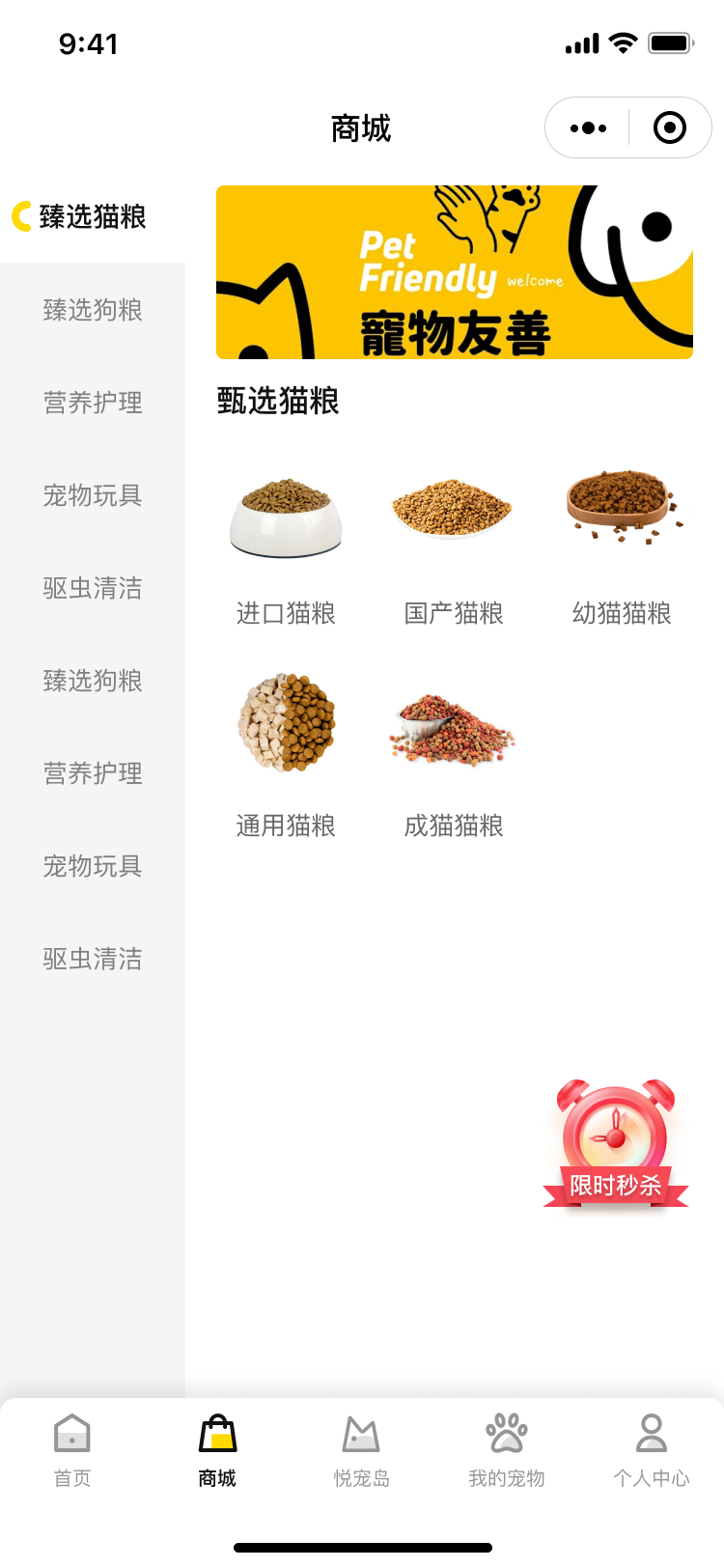
Task: Tap the mini-program more options dots
Action: tap(587, 126)
